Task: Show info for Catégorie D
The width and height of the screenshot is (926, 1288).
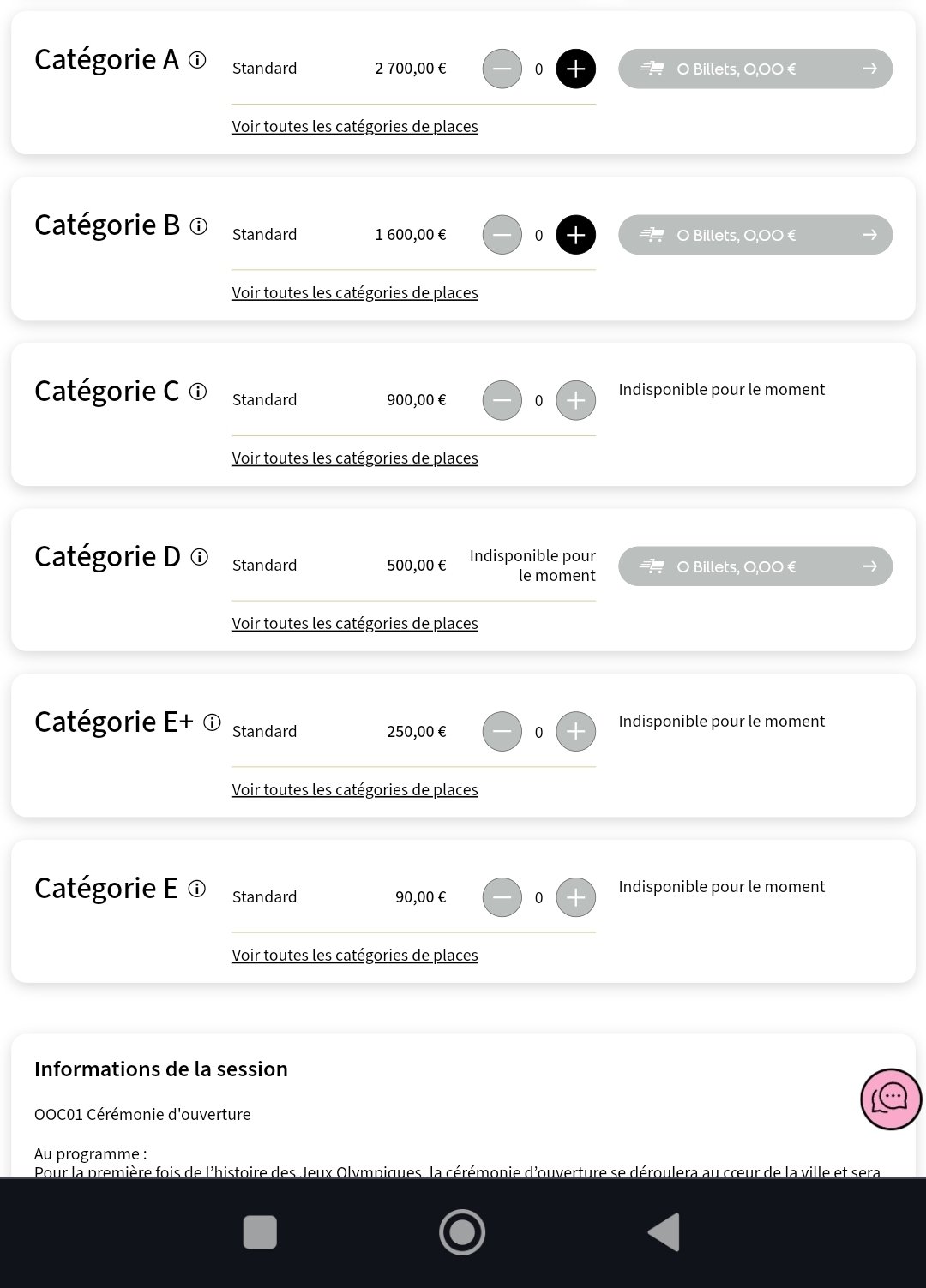Action: 199,557
